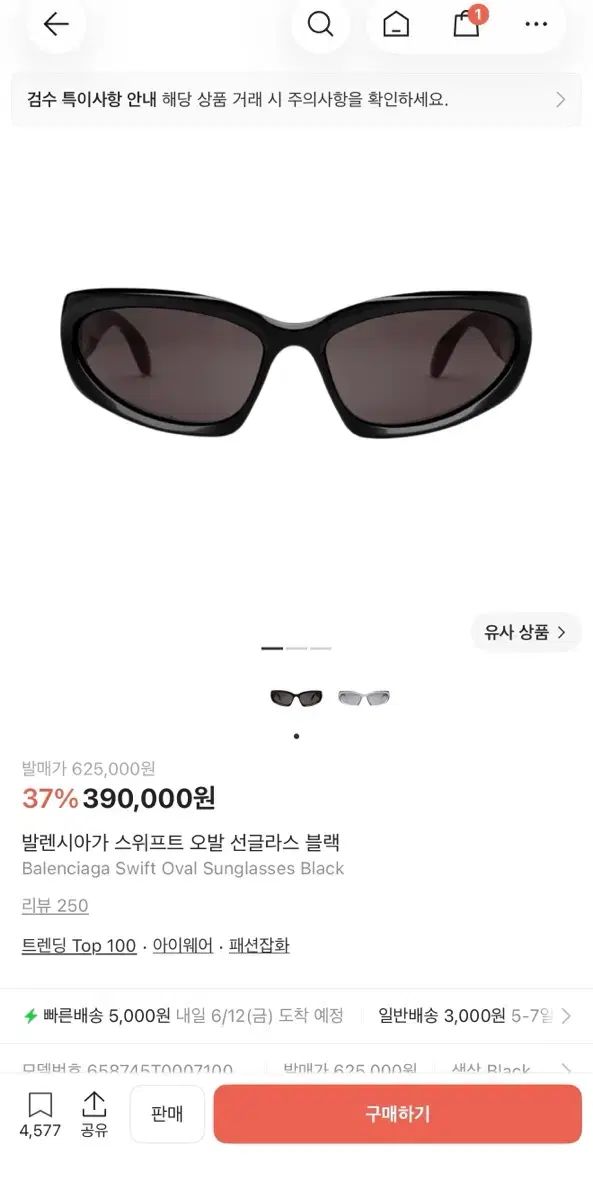Go back with the arrow icon
The height and width of the screenshot is (1200, 593).
pos(56,24)
